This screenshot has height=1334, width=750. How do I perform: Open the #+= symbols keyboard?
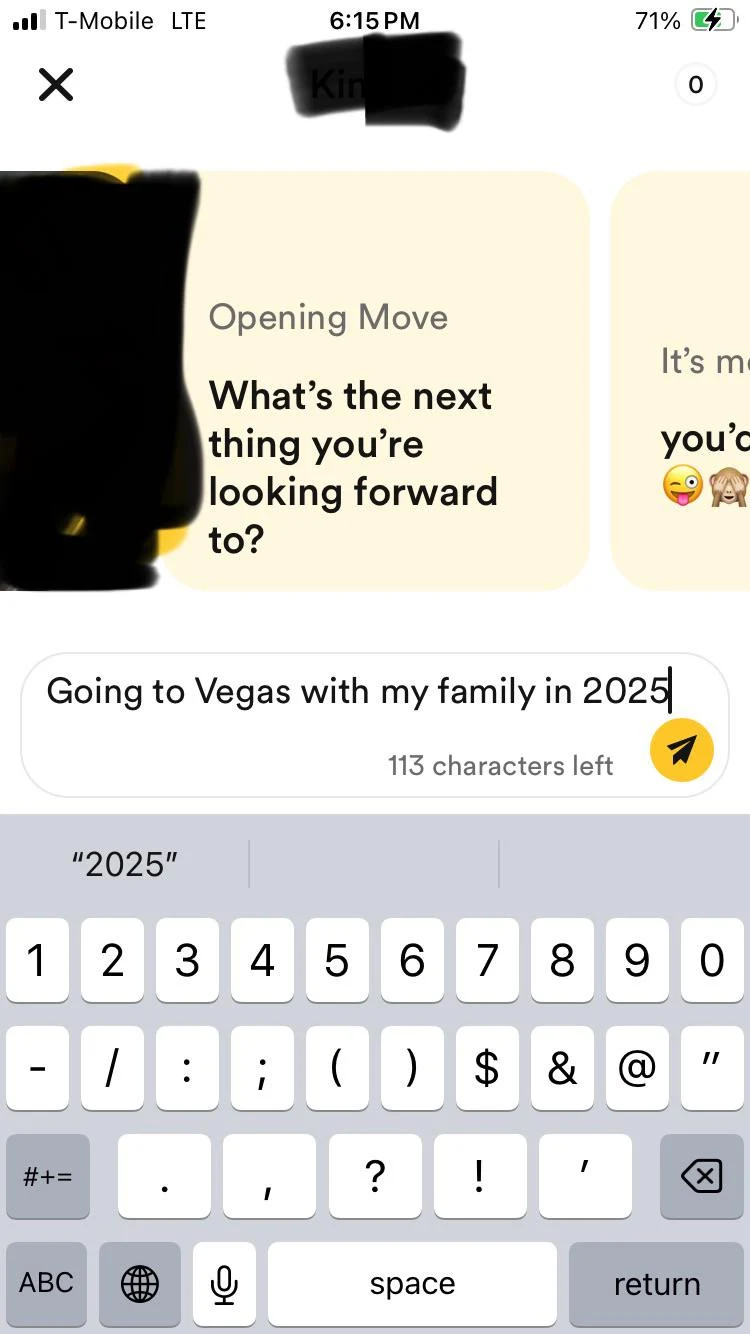tap(47, 1176)
